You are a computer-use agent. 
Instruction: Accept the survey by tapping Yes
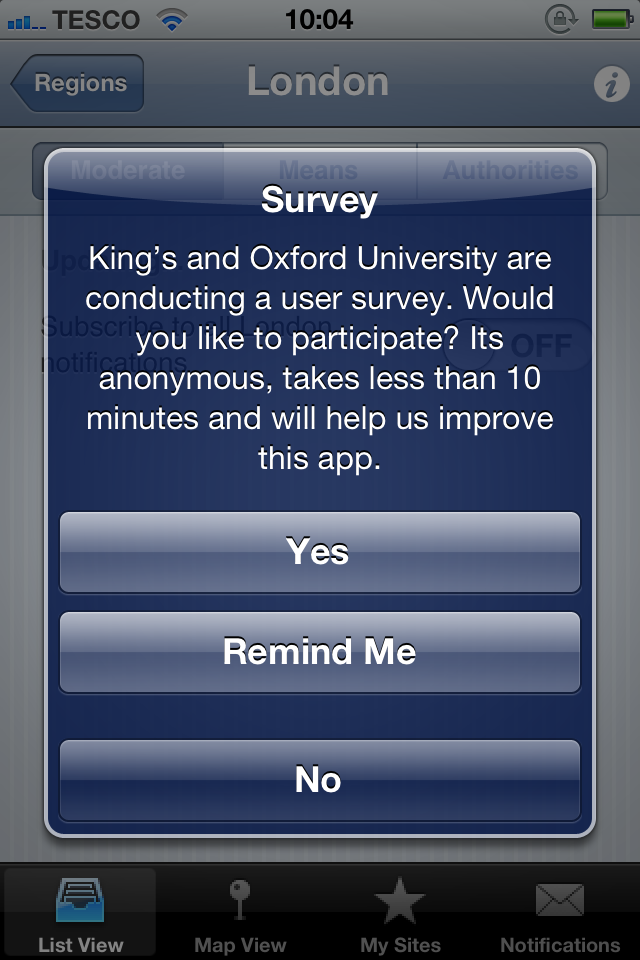pos(319,552)
